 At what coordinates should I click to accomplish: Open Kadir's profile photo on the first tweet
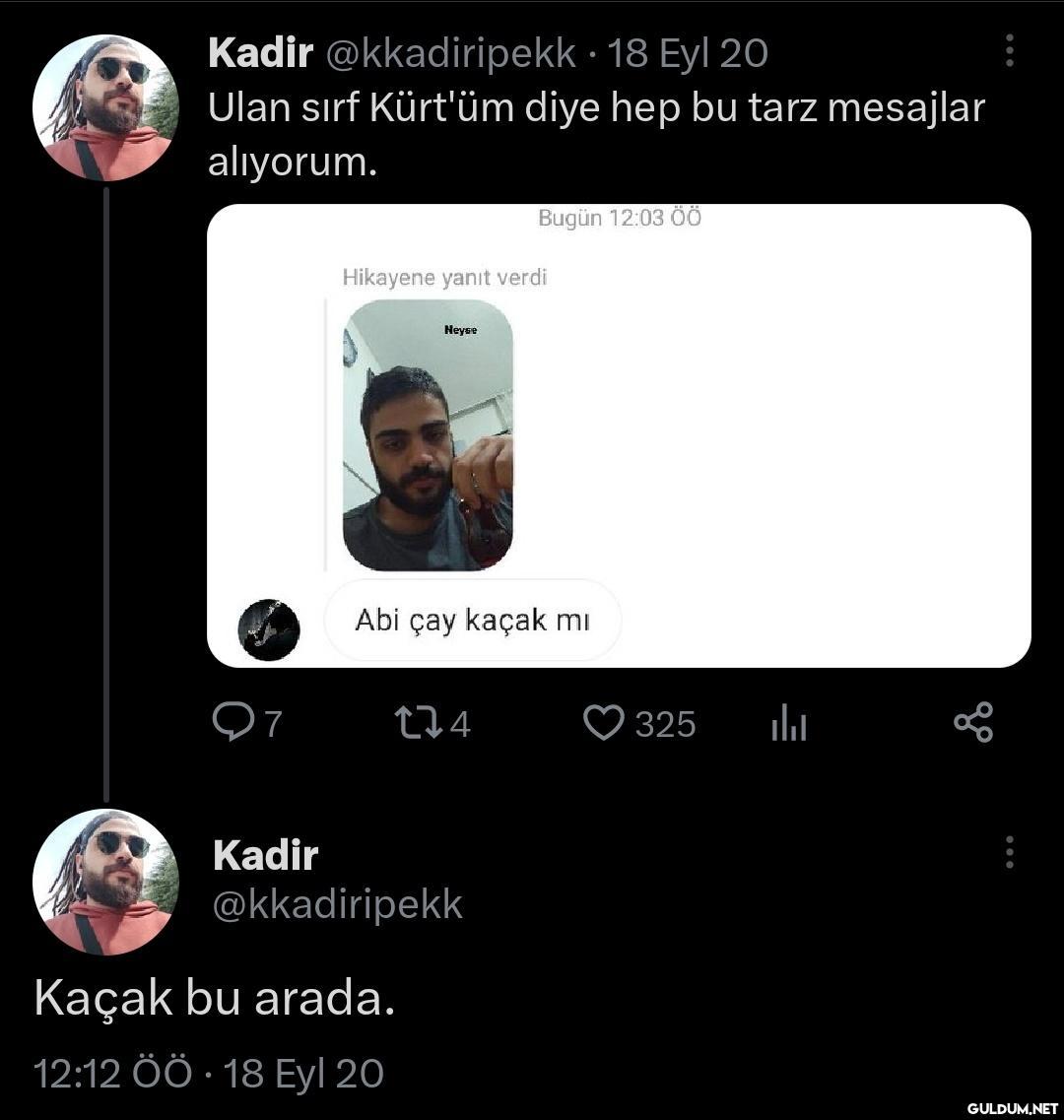[104, 108]
